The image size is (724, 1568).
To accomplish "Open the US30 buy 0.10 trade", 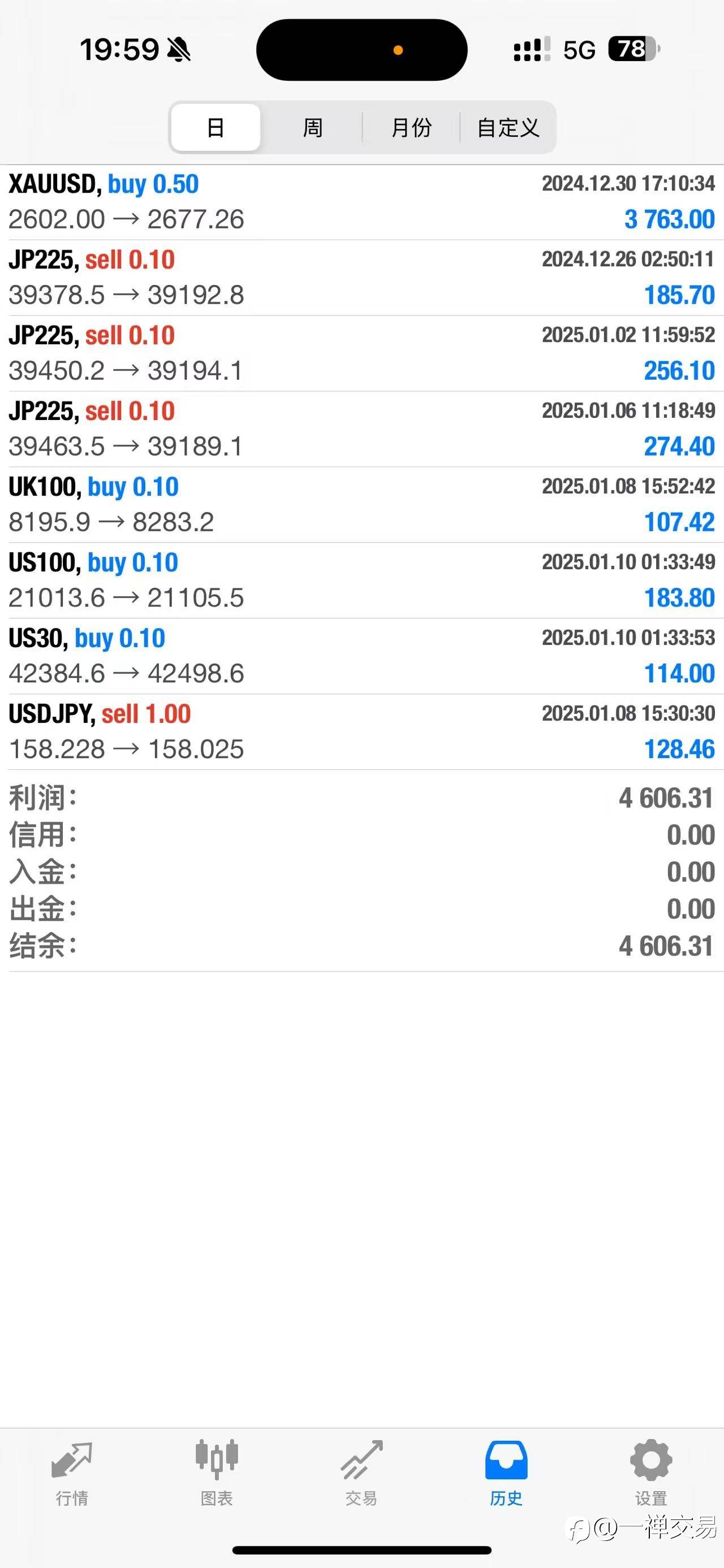I will point(361,656).
